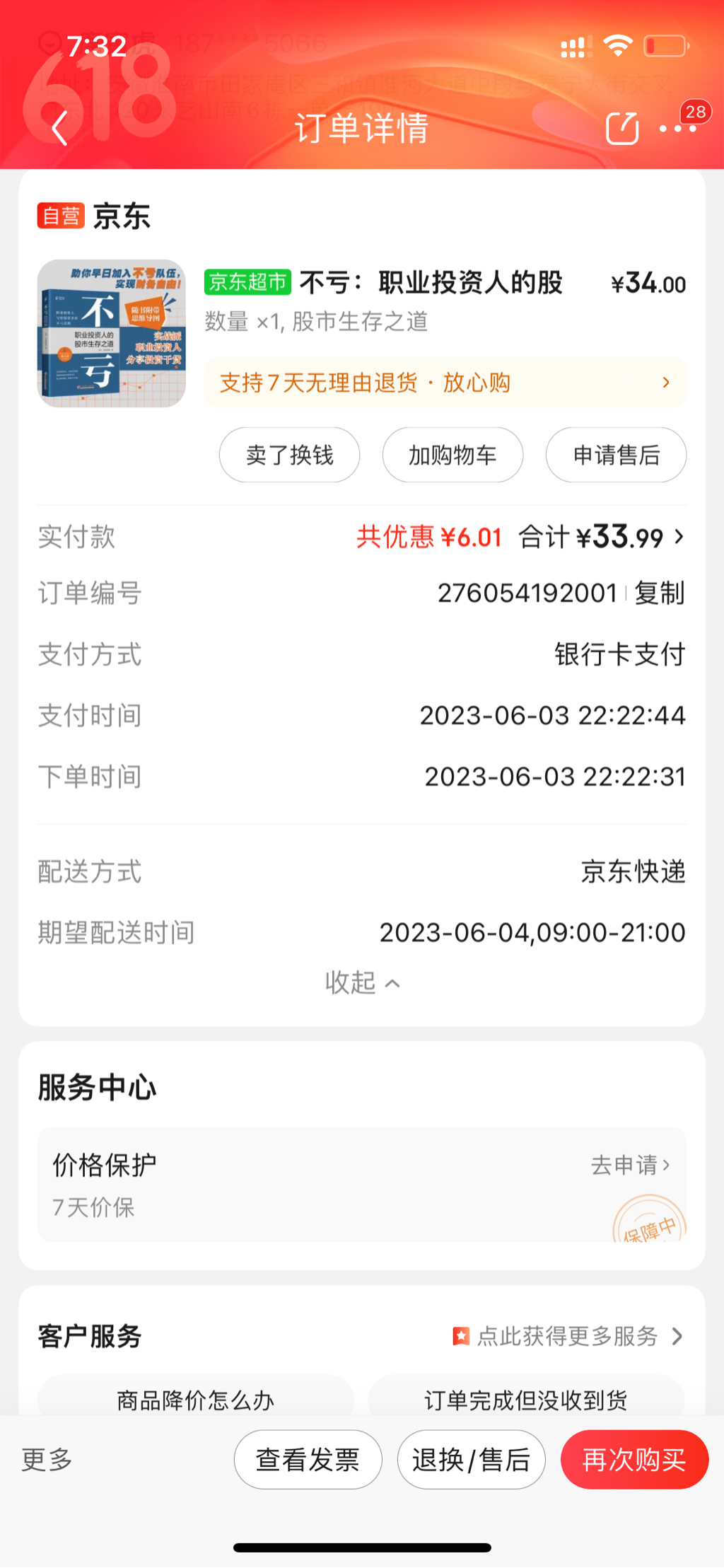Tap 卖了换钱 button
This screenshot has height=1568, width=724.
[x=289, y=455]
